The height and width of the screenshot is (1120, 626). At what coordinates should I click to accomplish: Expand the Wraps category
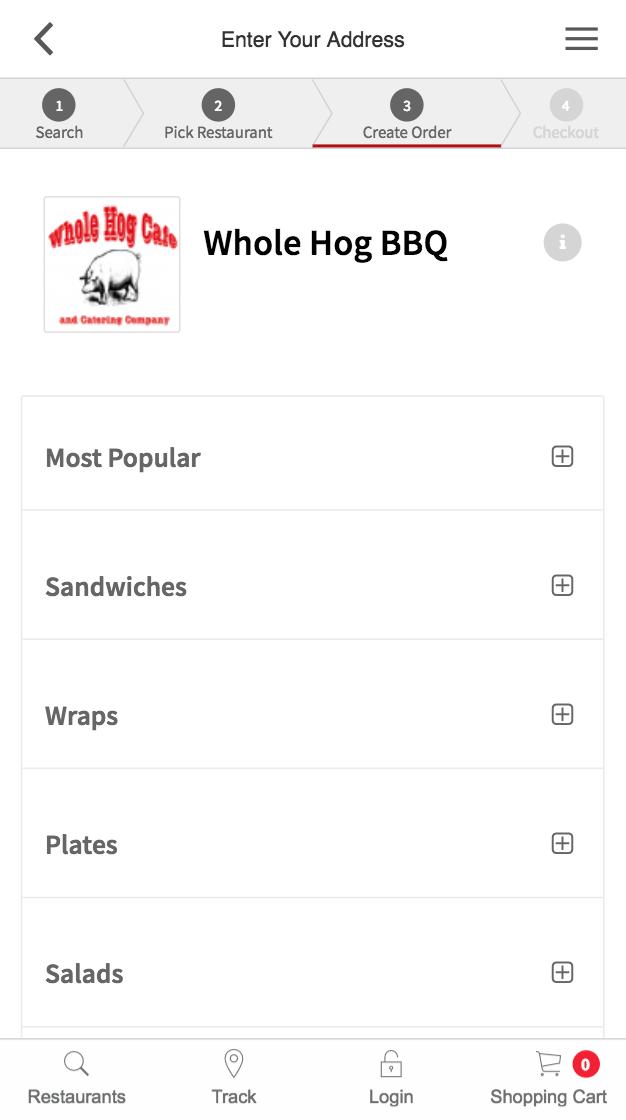(x=562, y=715)
